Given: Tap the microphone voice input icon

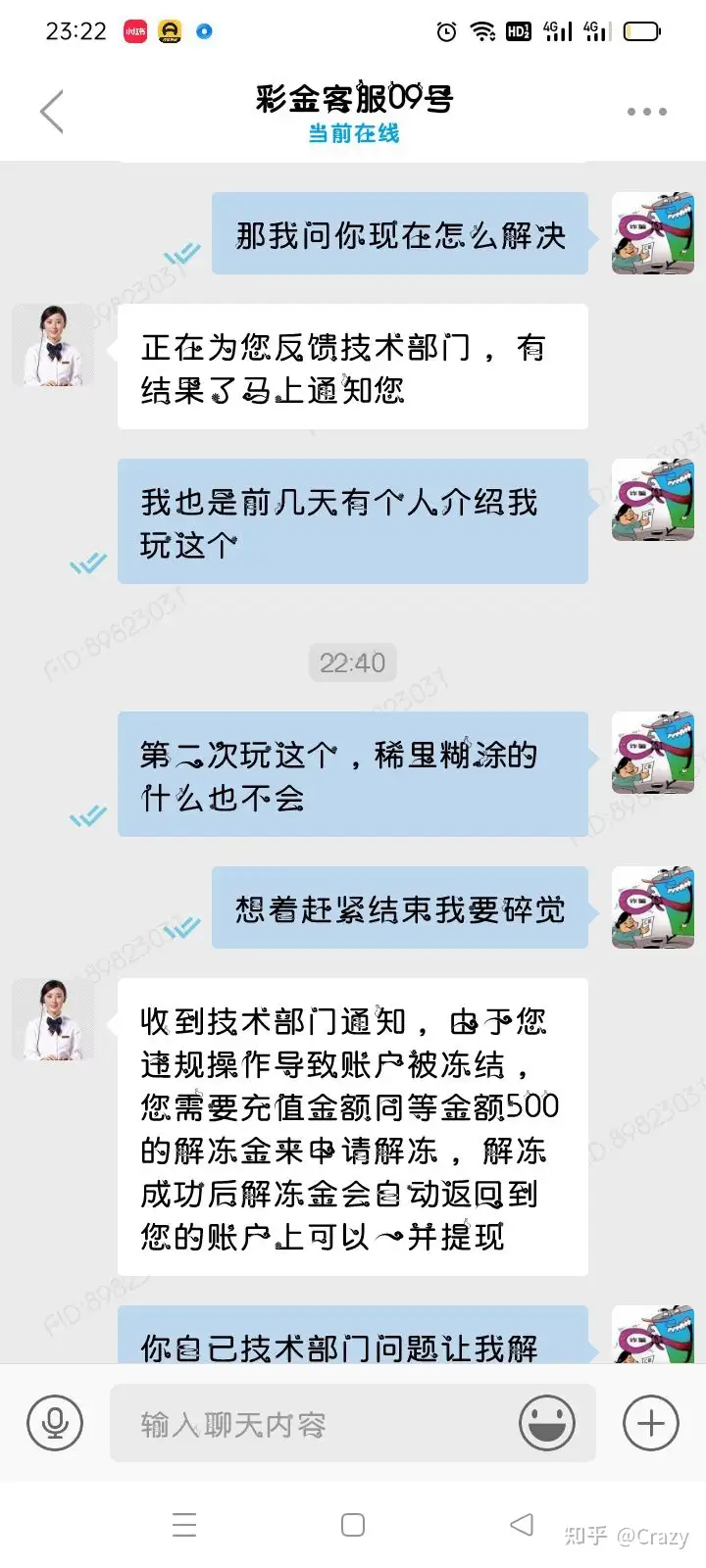Looking at the screenshot, I should pos(55,1423).
